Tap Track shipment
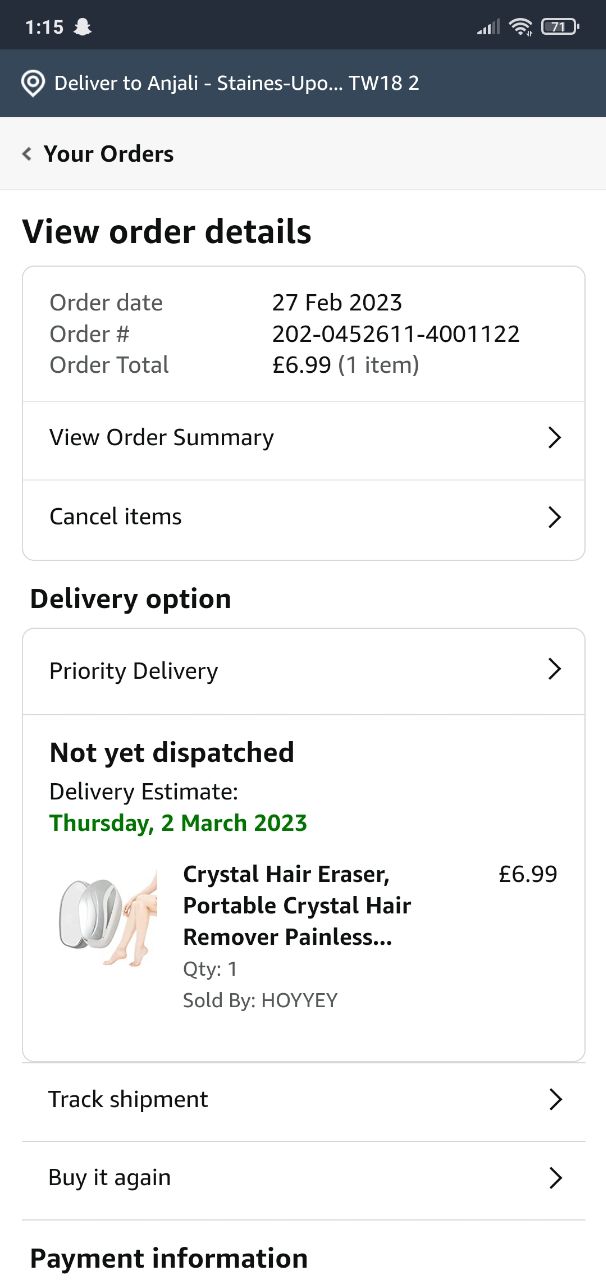606x1280 pixels. 303,1100
